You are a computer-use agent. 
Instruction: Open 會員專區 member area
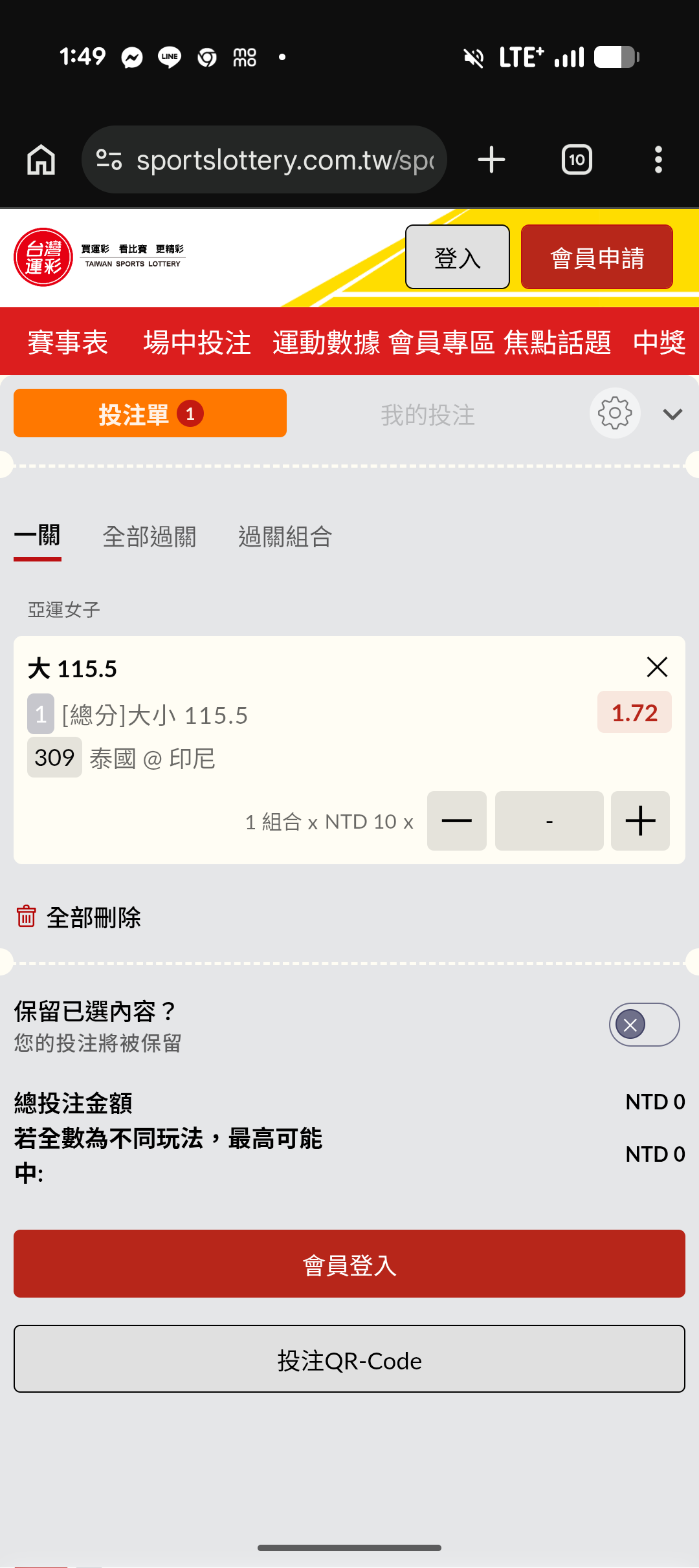click(441, 342)
